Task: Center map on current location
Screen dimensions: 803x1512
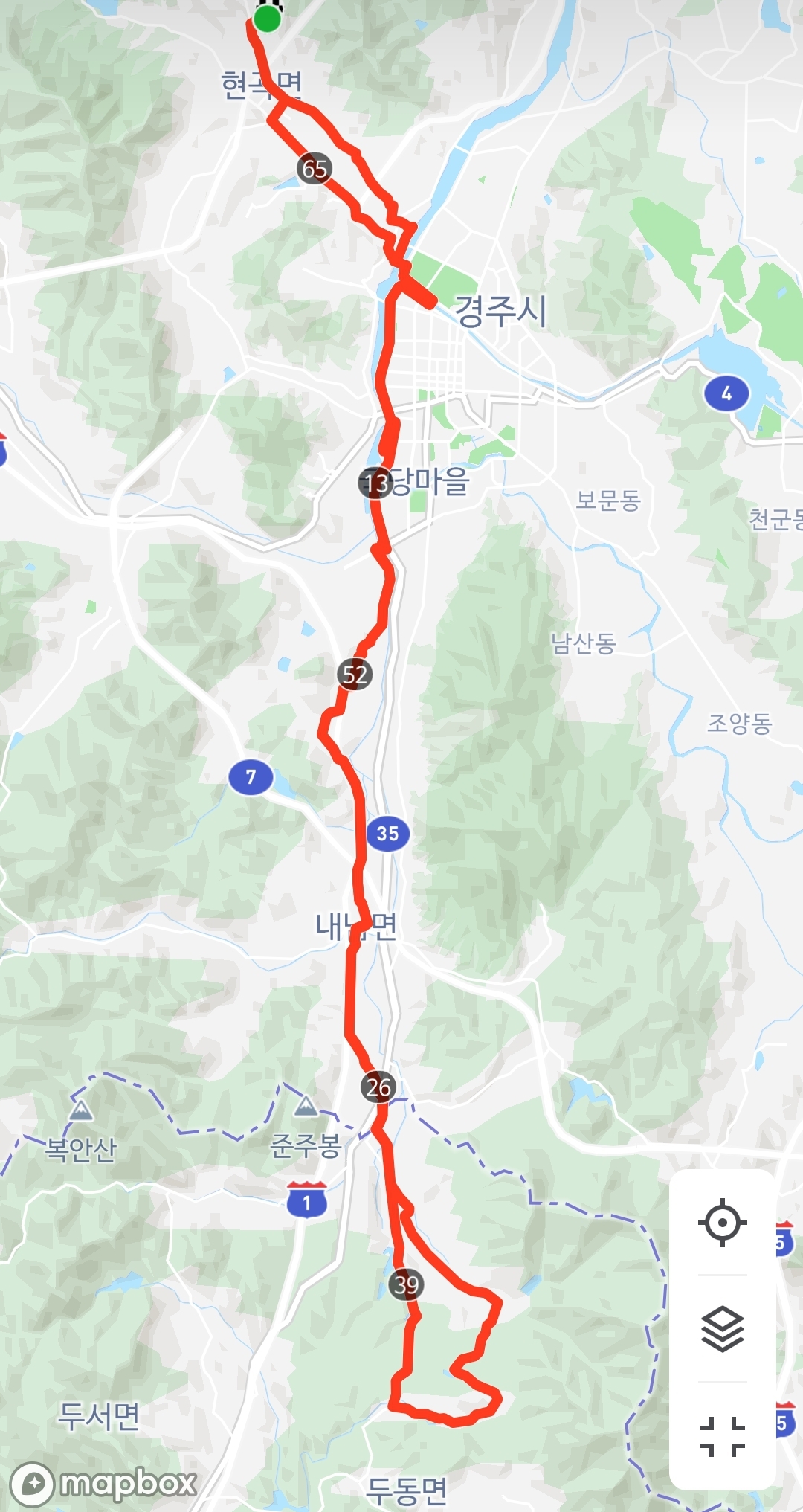Action: 722,1222
